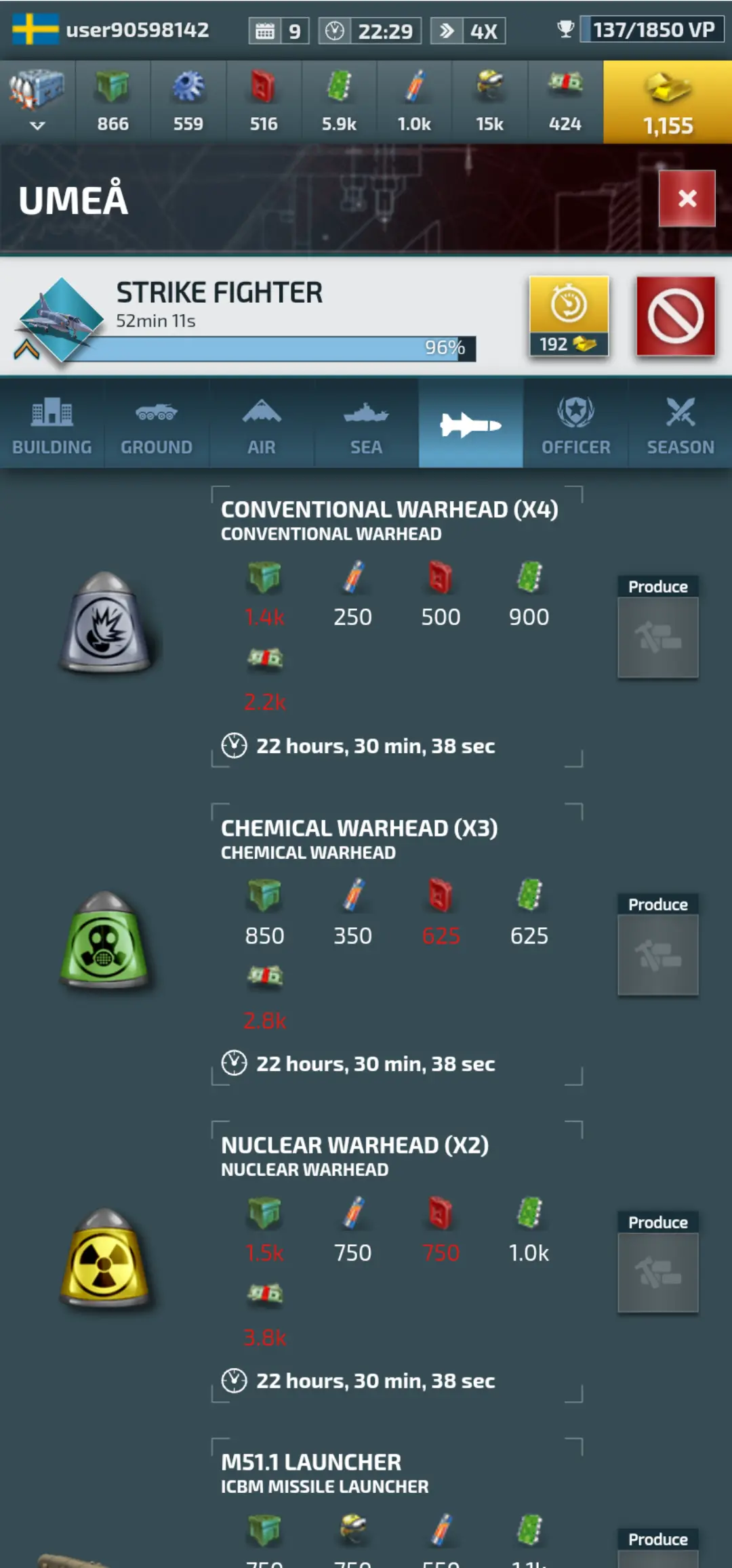
Task: Switch to the Building tab
Action: point(52,424)
